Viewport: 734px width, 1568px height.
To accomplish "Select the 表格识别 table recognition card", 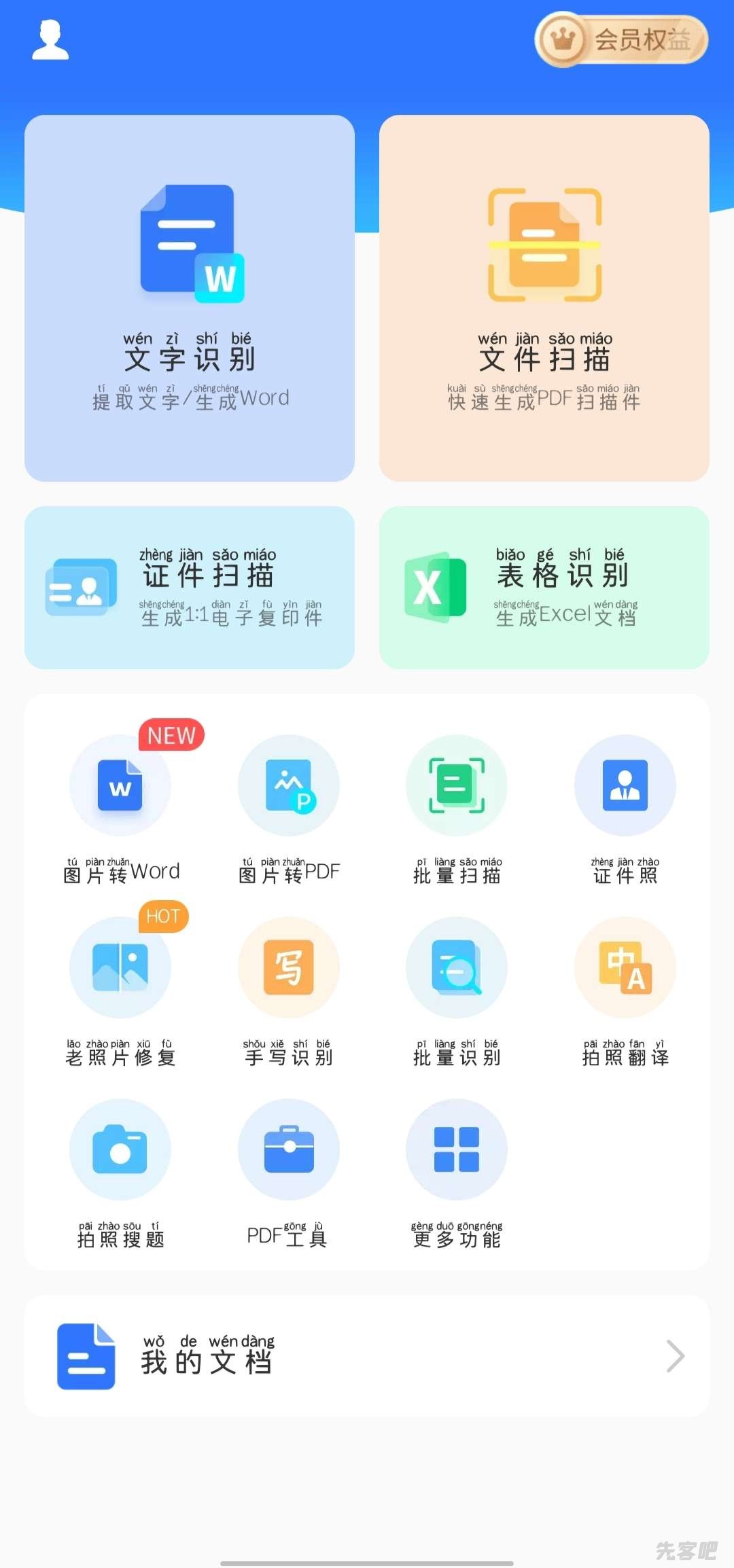I will pyautogui.click(x=544, y=588).
